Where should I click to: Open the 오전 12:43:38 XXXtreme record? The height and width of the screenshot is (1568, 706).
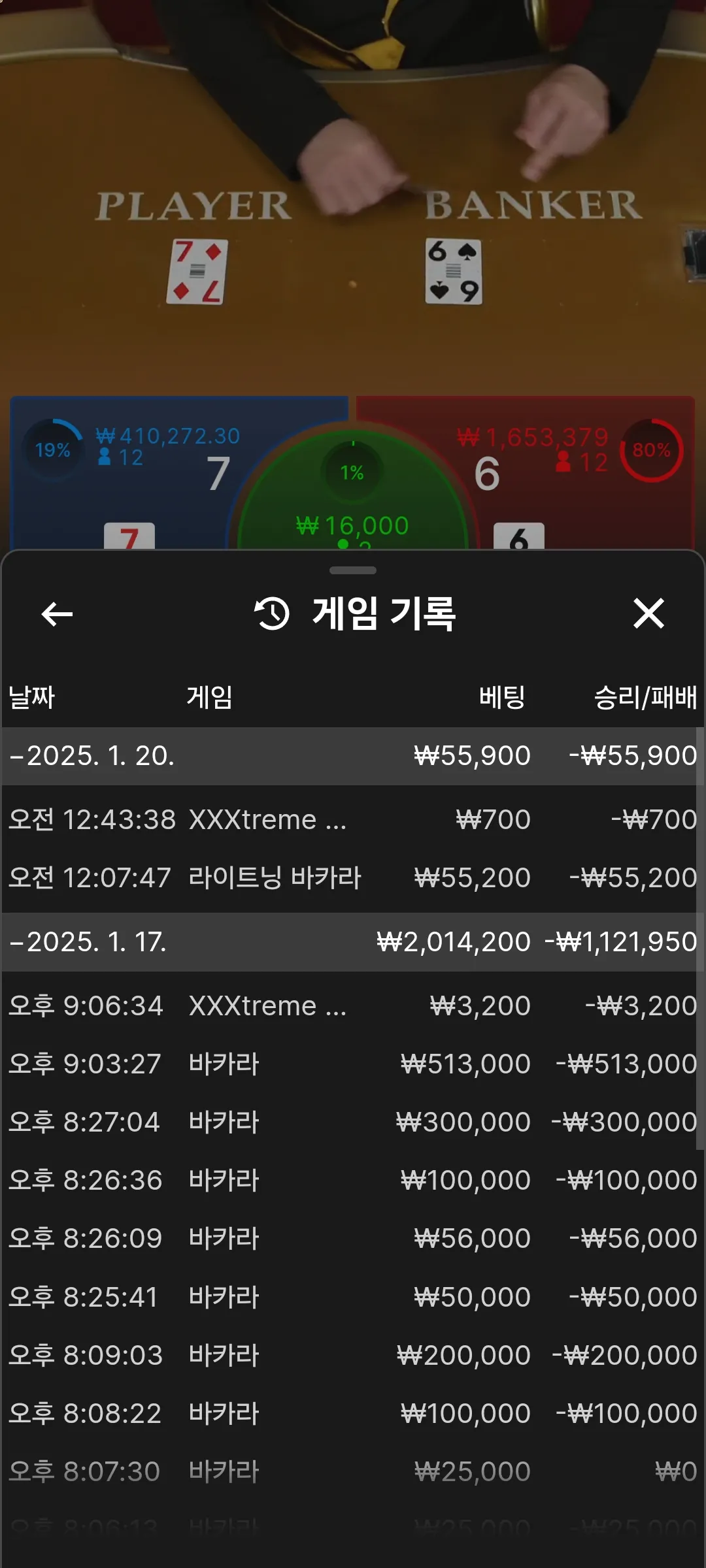(x=352, y=820)
